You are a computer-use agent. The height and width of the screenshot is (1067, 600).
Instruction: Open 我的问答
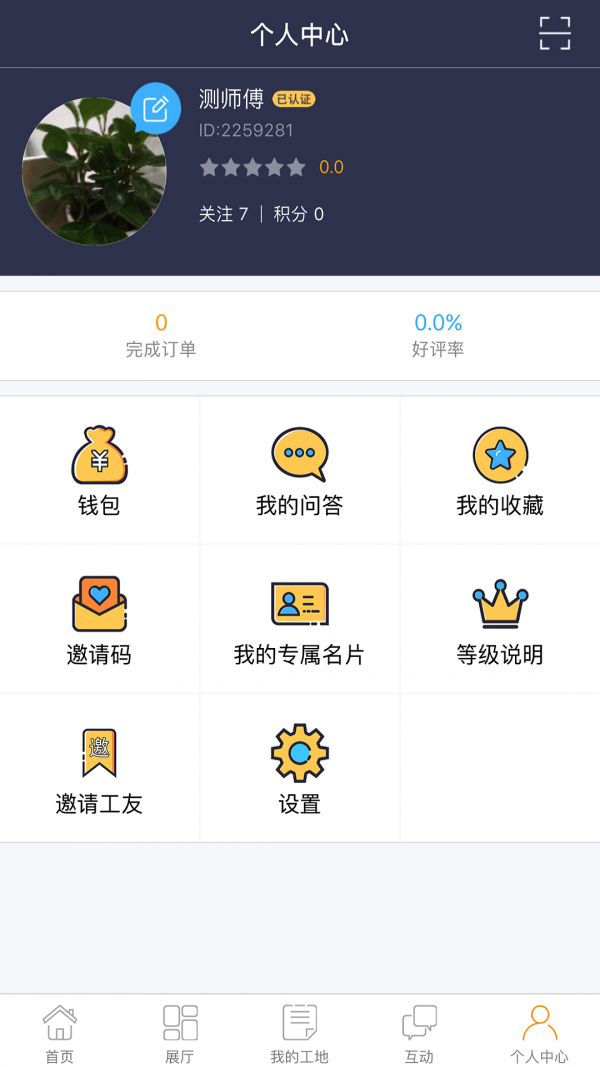(299, 471)
